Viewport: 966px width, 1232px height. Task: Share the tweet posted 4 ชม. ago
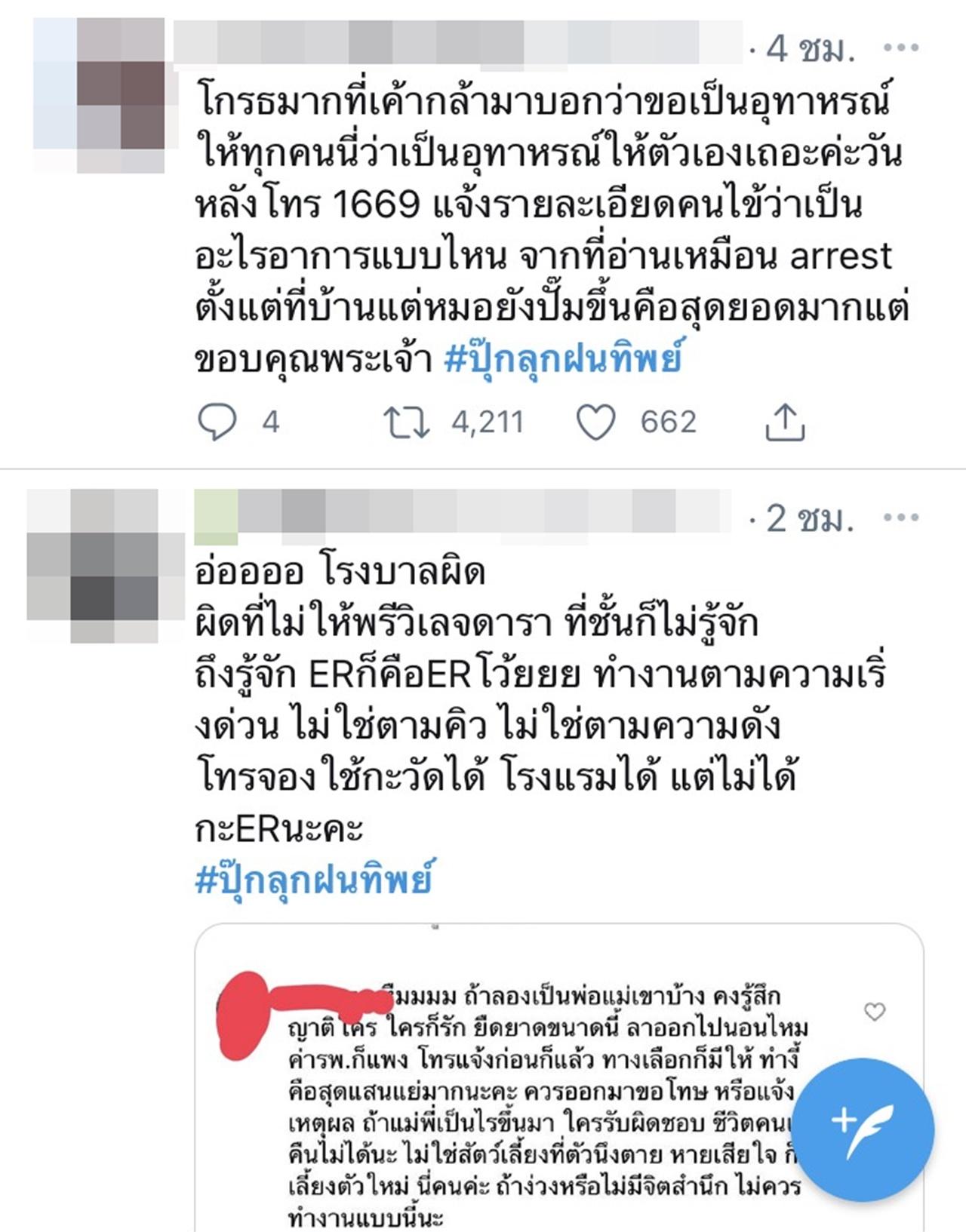(785, 422)
